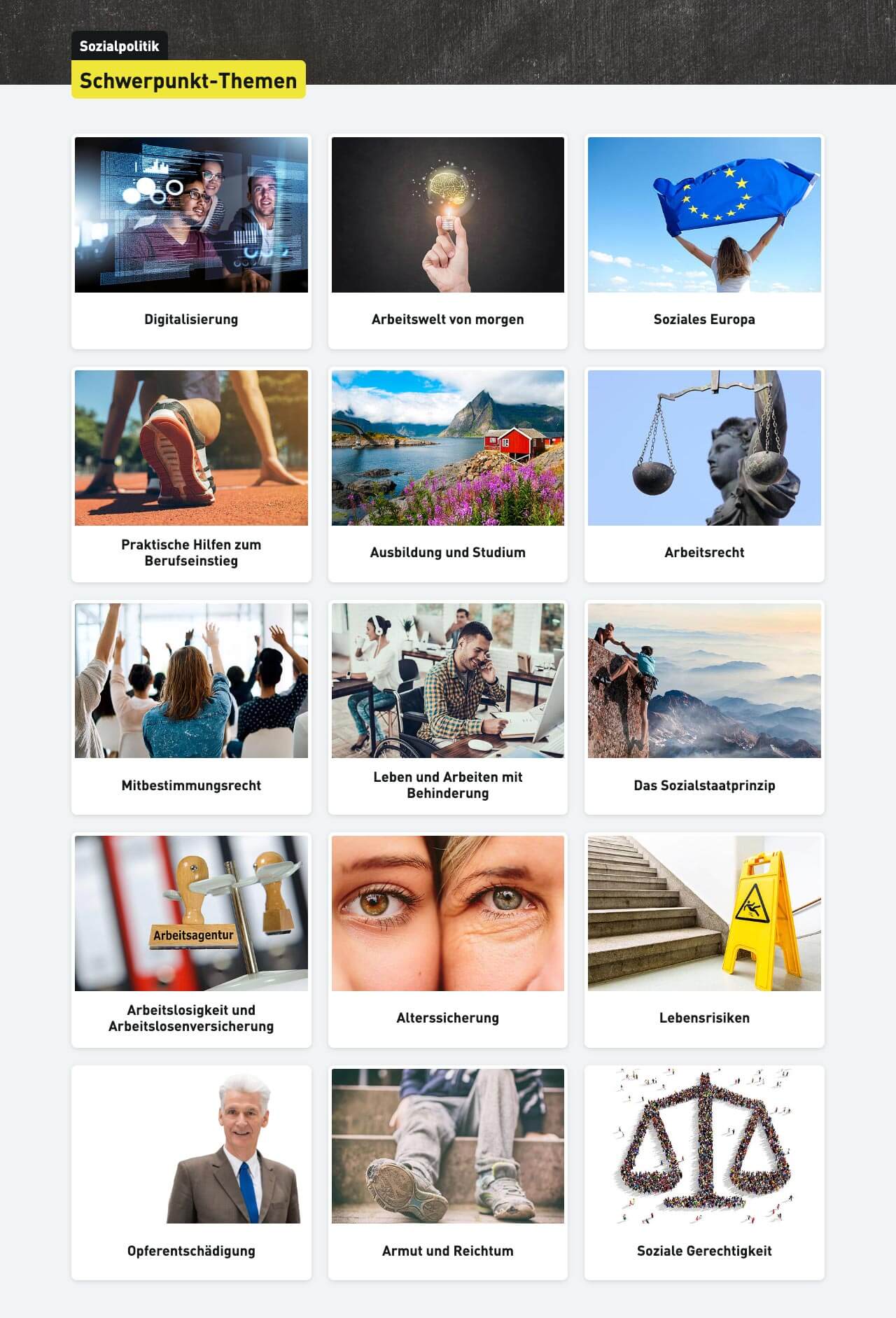Open the Lebensrisiken card
The width and height of the screenshot is (896, 1318).
pos(704,940)
